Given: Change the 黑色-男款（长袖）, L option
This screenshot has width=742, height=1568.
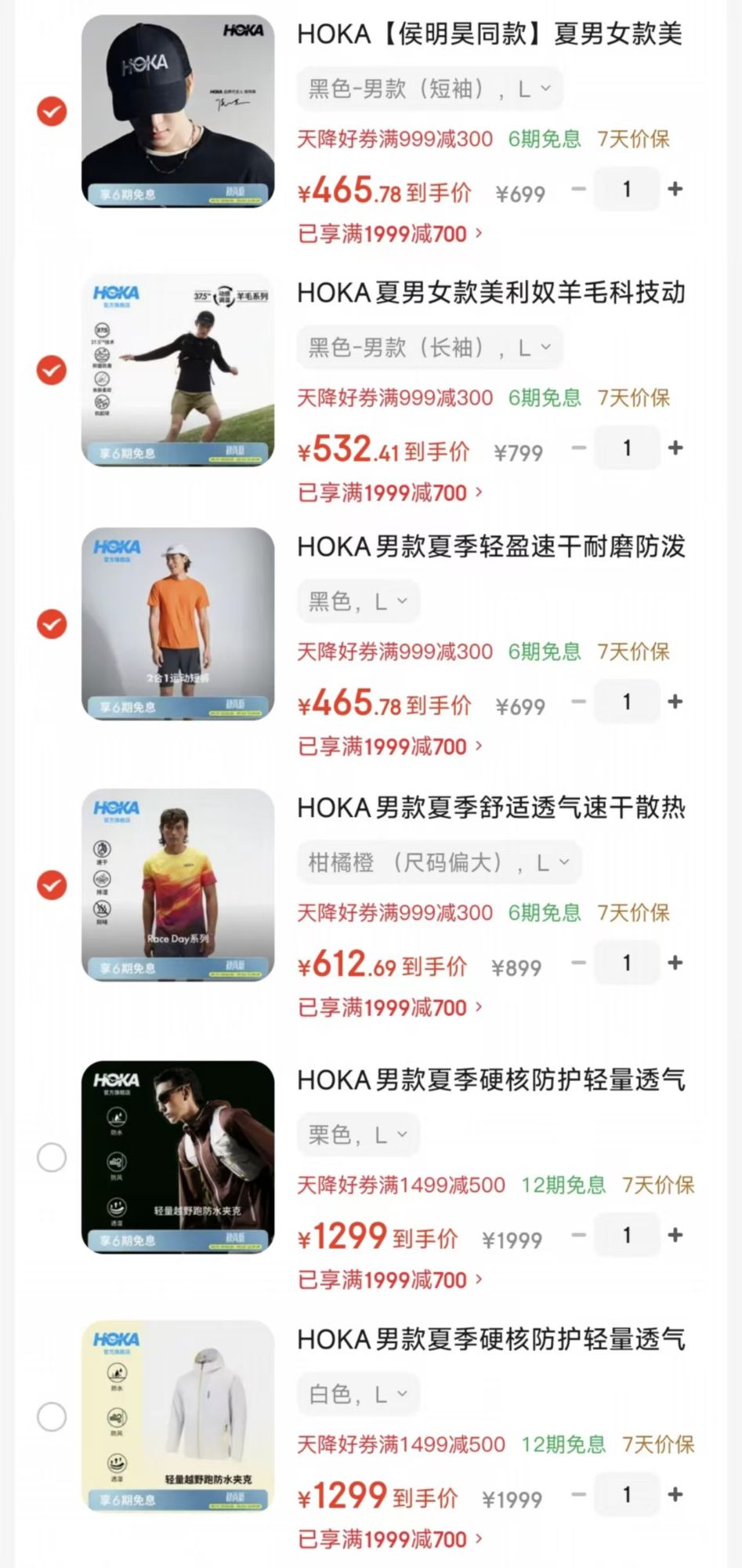Looking at the screenshot, I should [x=429, y=347].
